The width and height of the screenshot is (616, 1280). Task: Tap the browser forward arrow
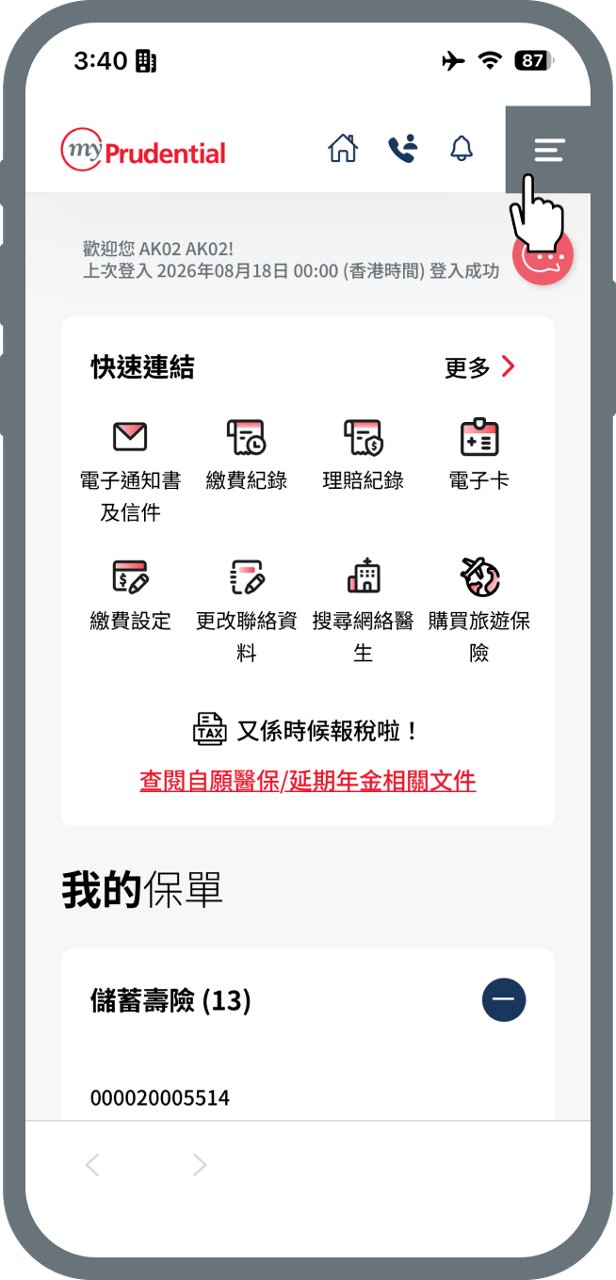(x=200, y=1164)
